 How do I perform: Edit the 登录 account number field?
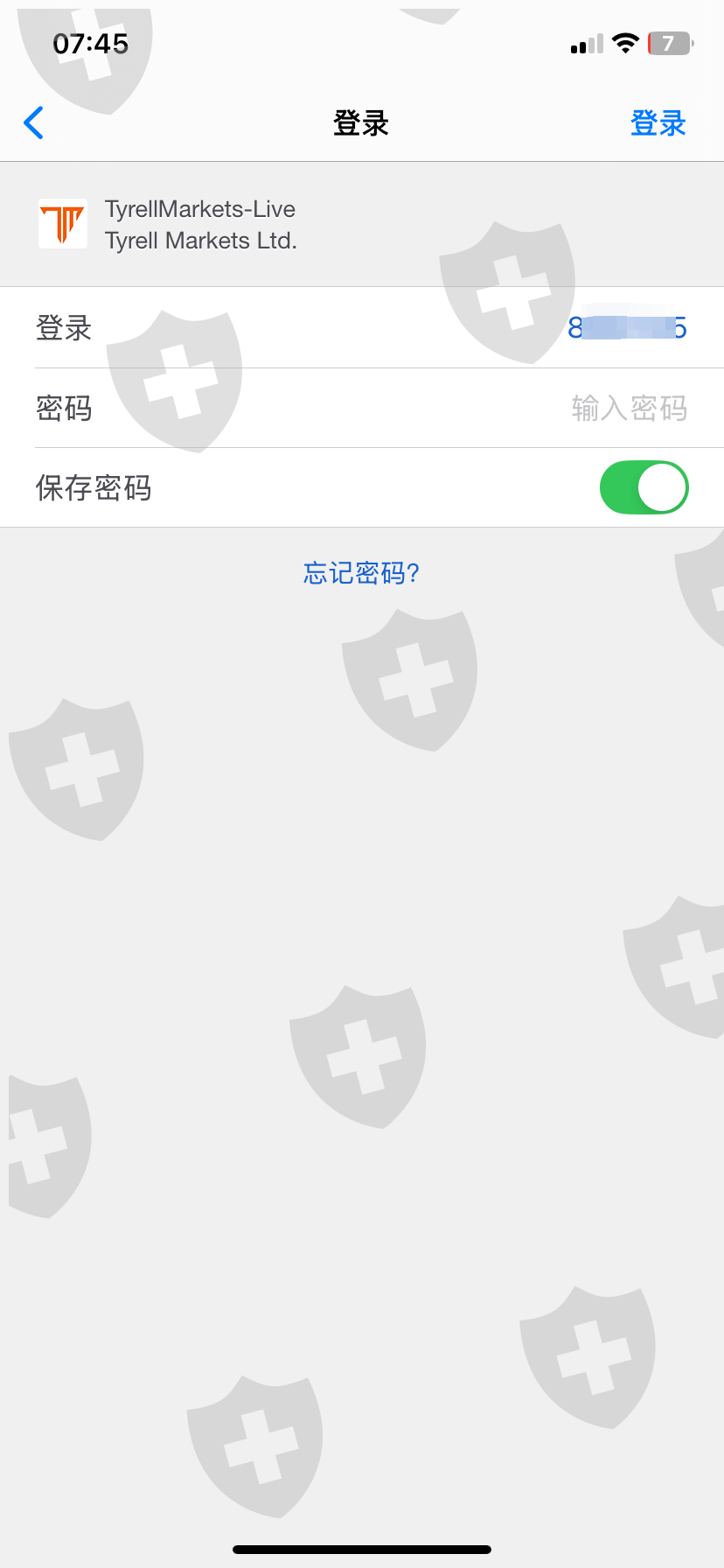[362, 327]
